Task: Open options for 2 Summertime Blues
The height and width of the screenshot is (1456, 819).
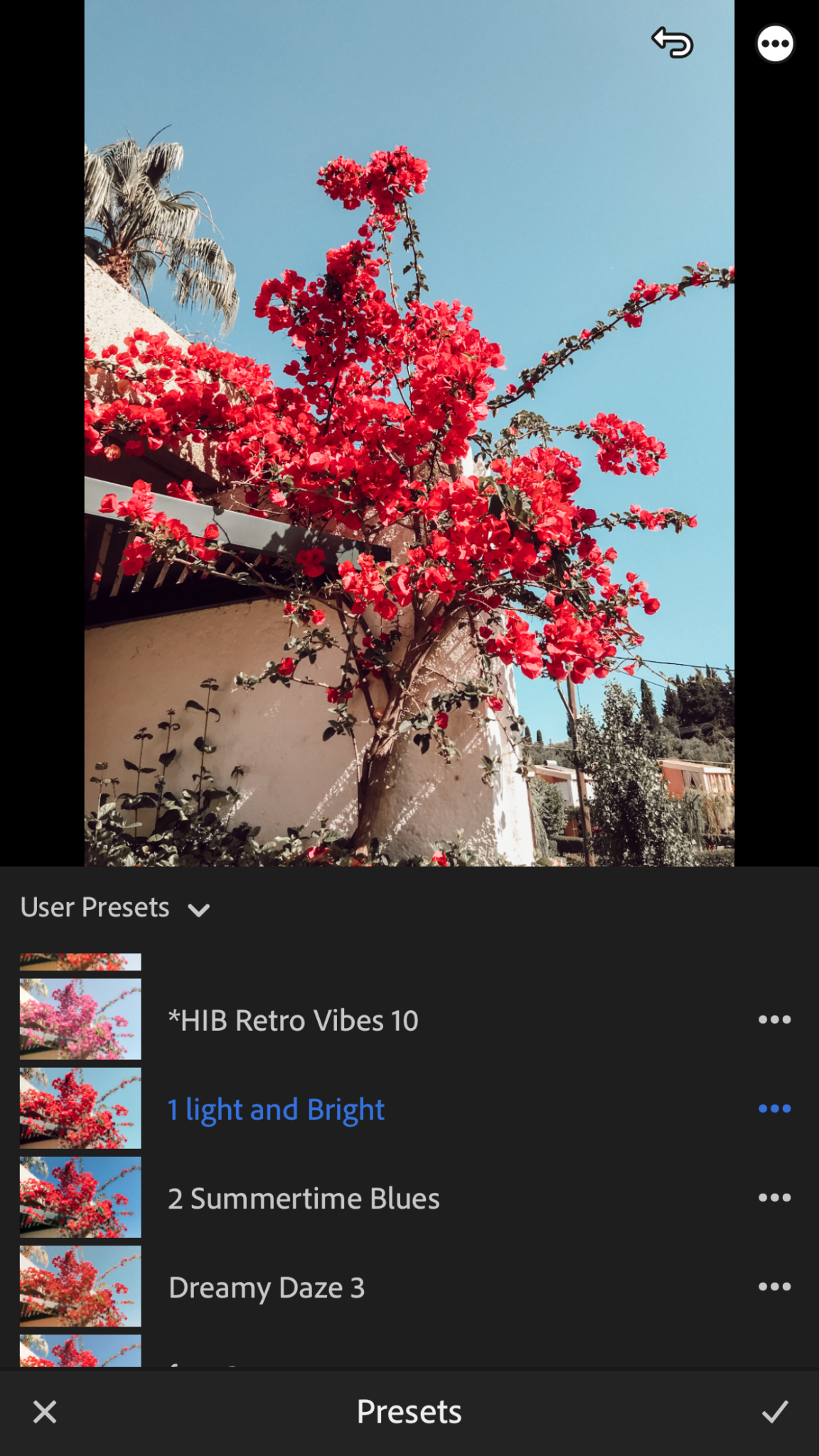Action: click(774, 1197)
